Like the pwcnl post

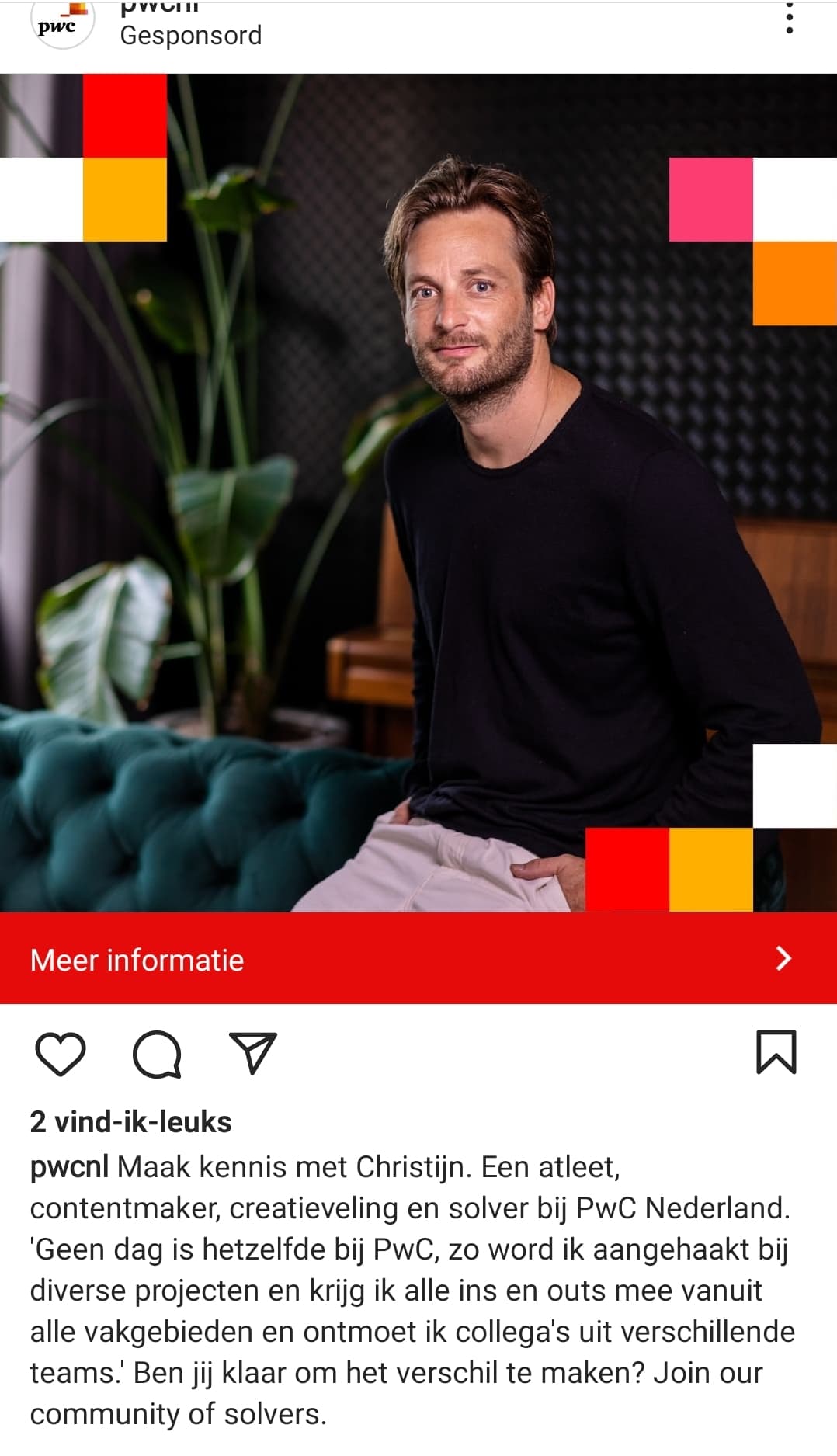61,1054
